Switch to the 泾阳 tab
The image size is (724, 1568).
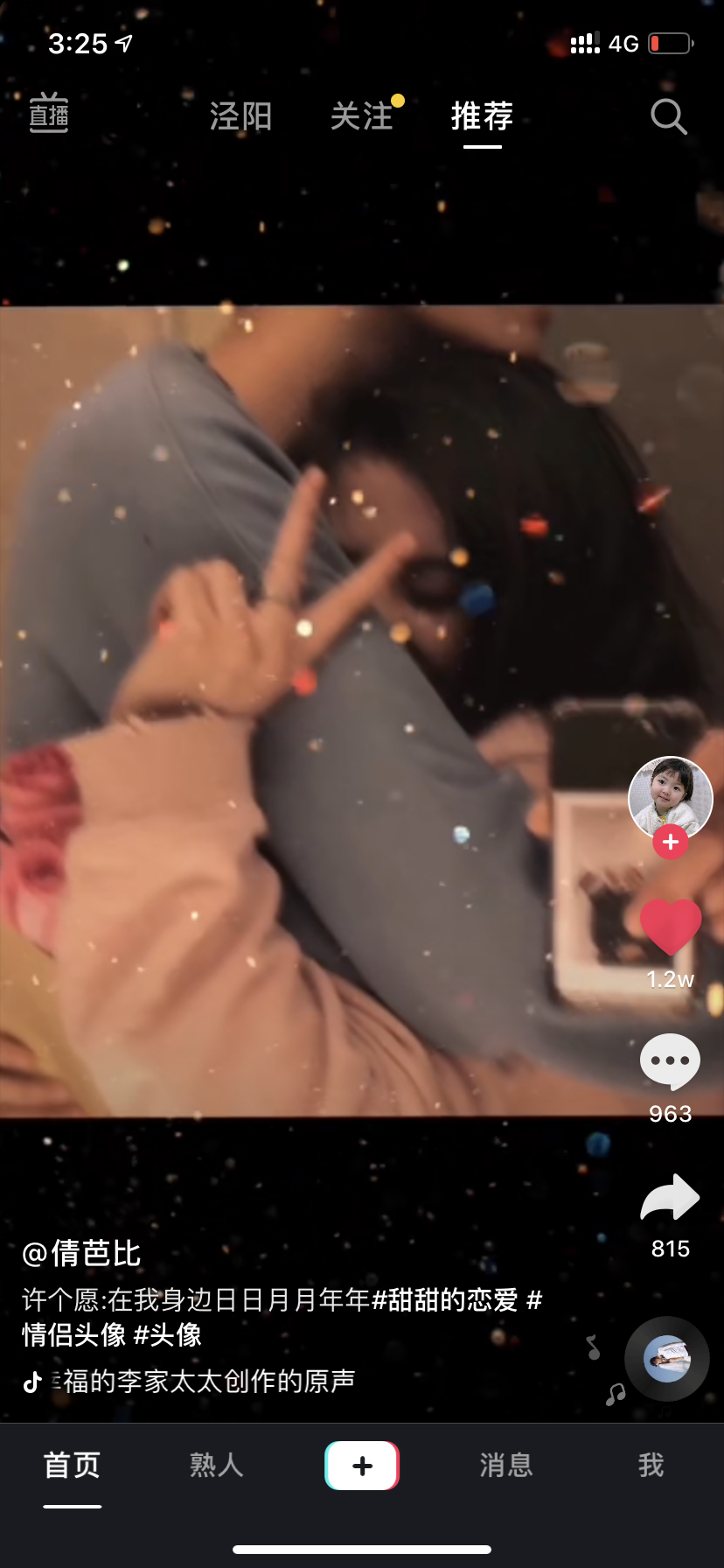tap(240, 116)
